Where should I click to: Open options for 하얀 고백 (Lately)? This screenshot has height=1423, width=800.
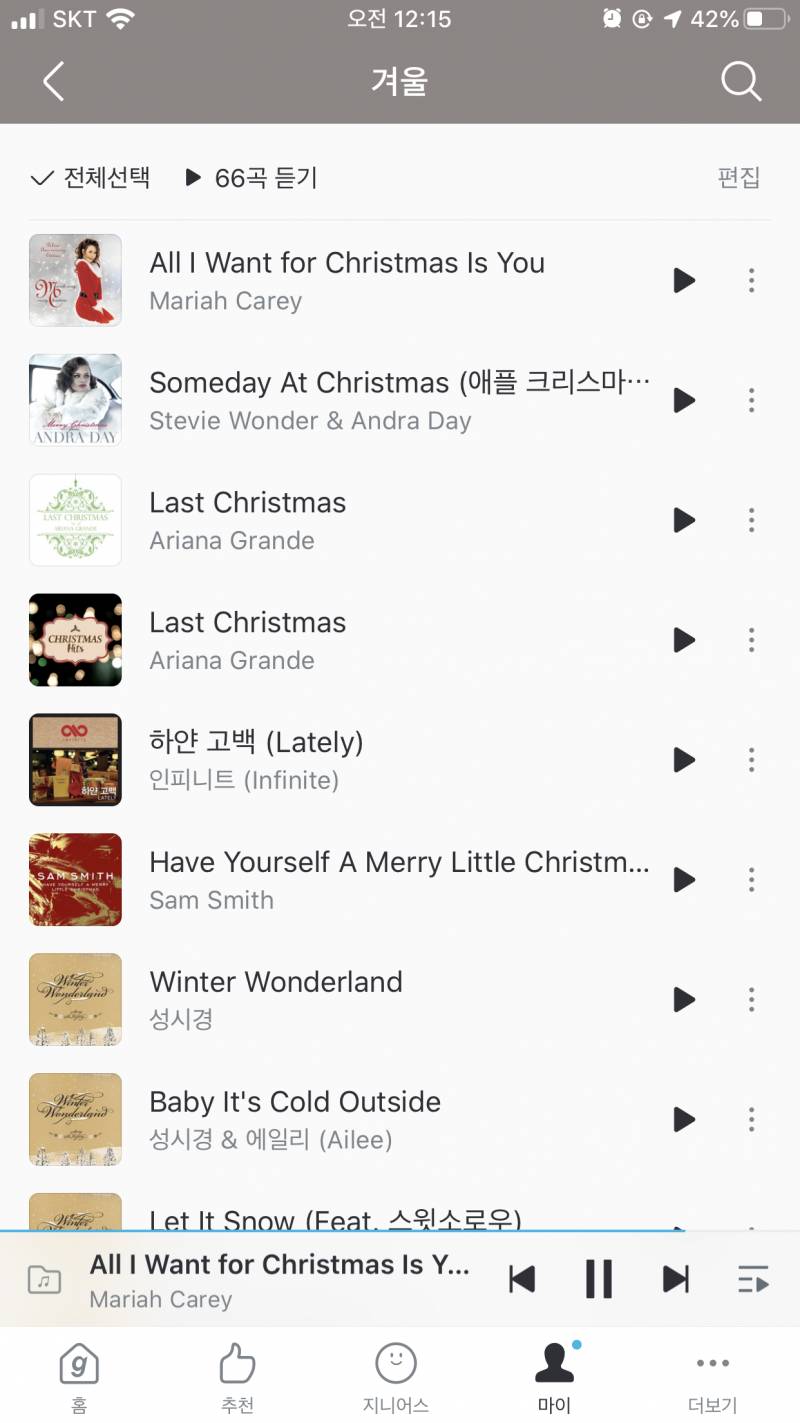(751, 760)
